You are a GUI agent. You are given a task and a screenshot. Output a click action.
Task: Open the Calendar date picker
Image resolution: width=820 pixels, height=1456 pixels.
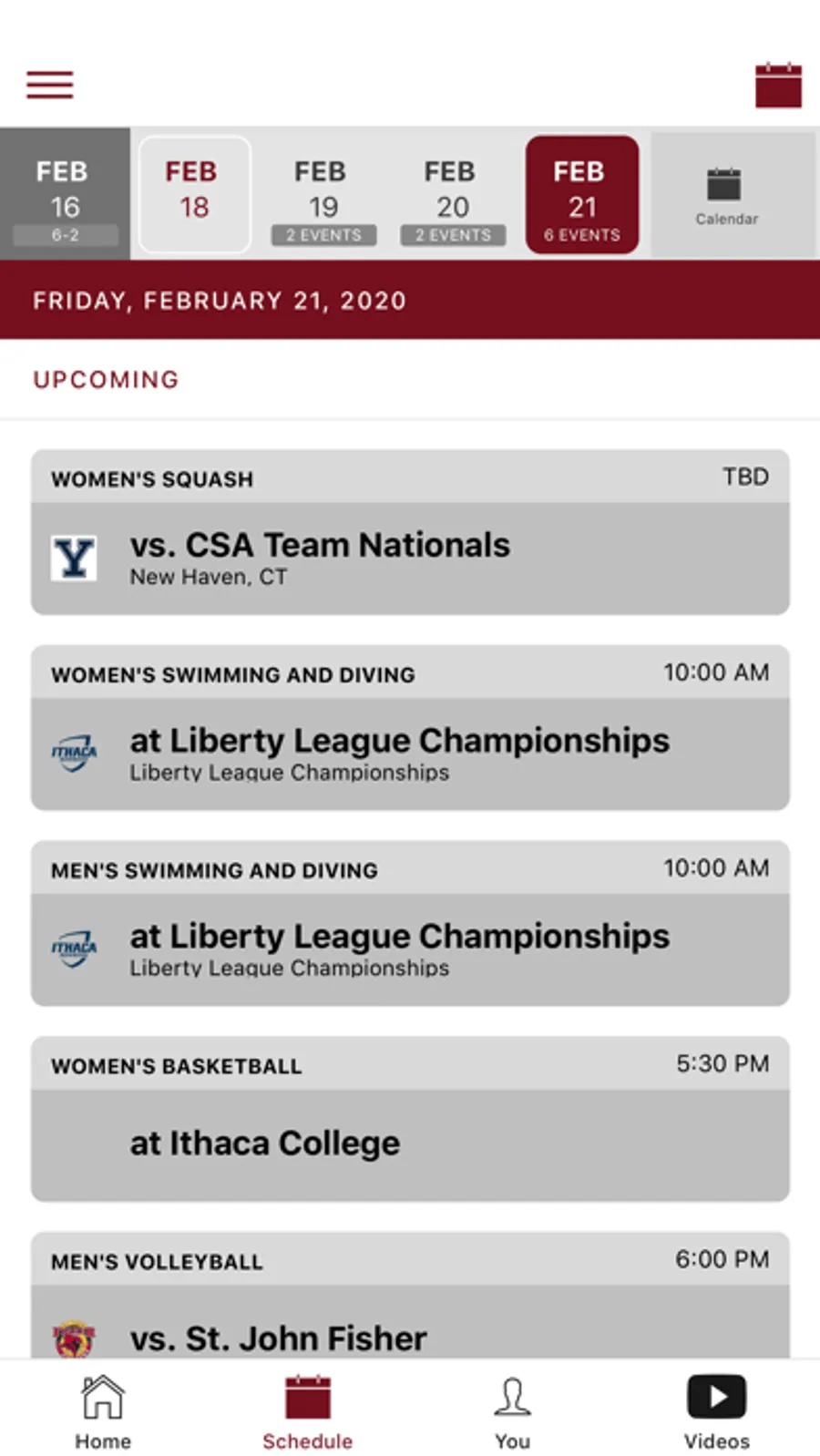pyautogui.click(x=725, y=195)
